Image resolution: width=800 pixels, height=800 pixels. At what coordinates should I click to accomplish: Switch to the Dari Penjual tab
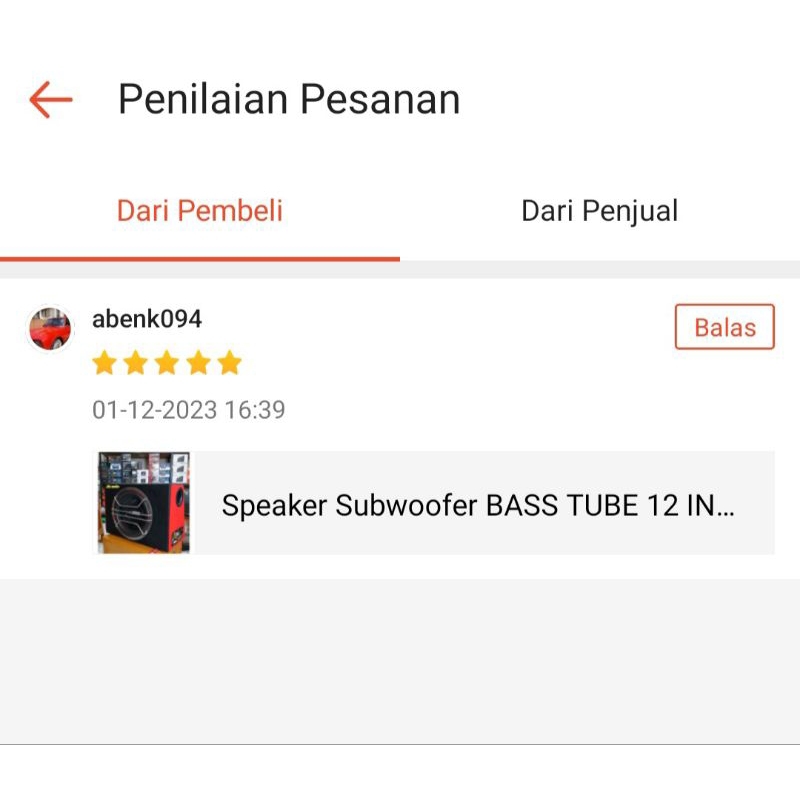click(599, 211)
